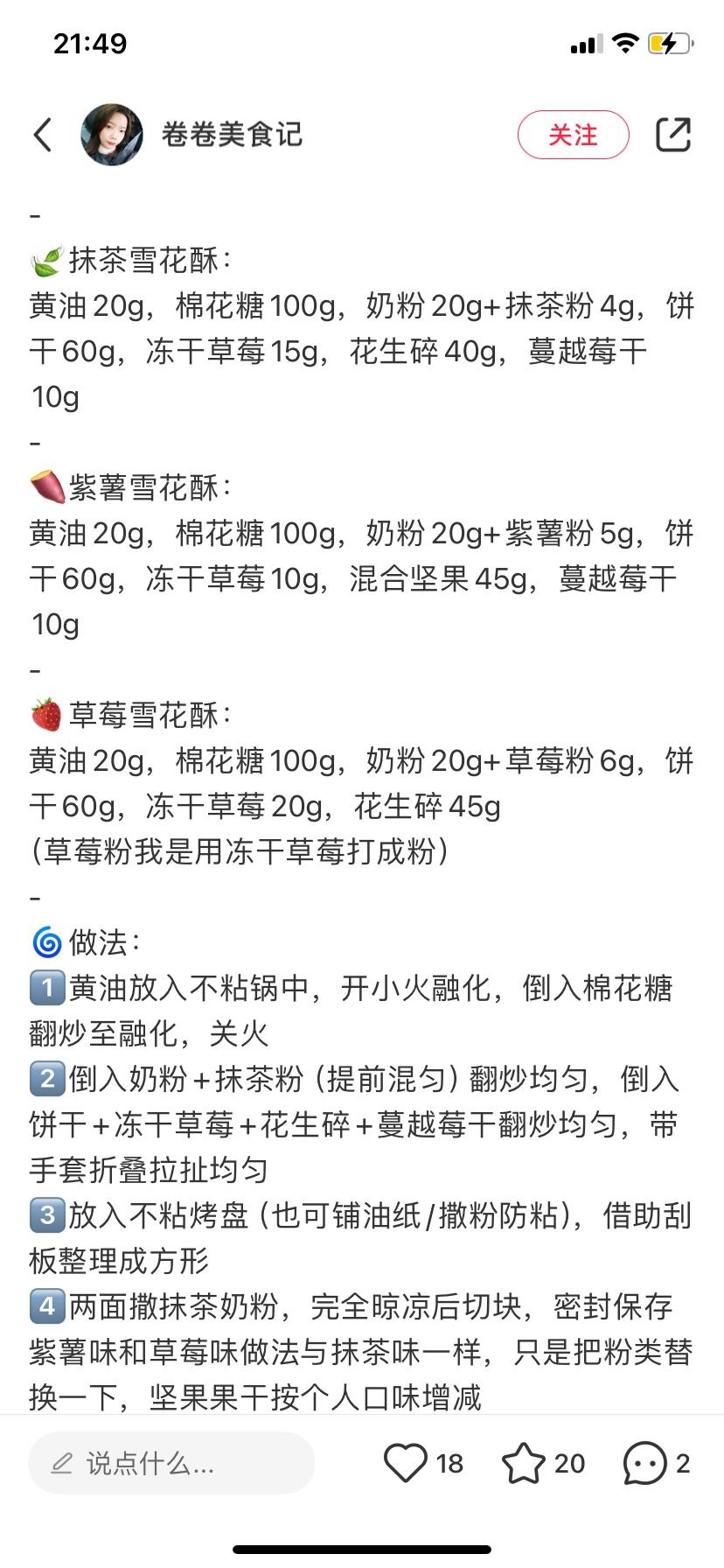This screenshot has height=1568, width=724.
Task: Tap the clock showing 21:49
Action: click(x=90, y=43)
